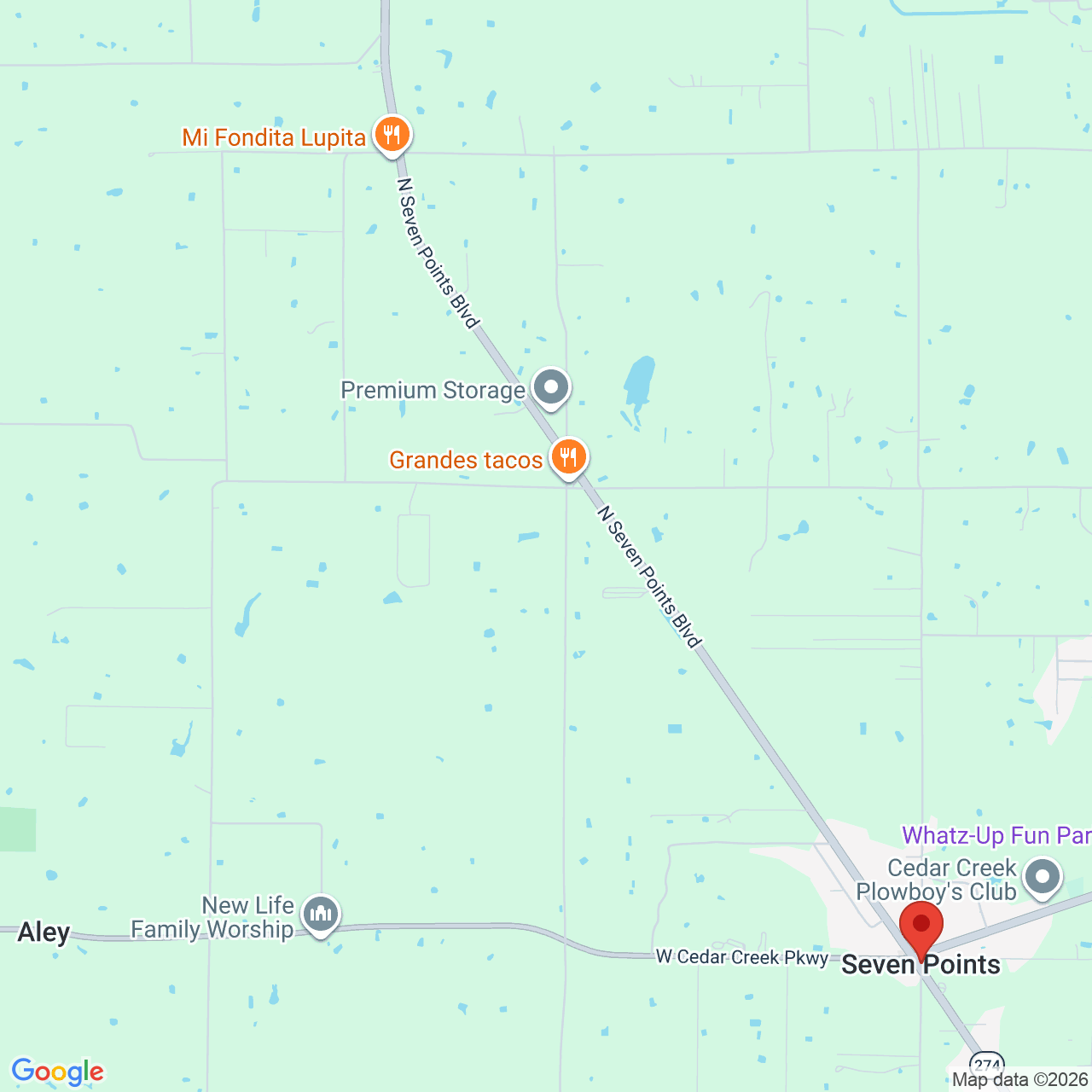
Task: Open the Mi Fondita Lupita restaurant pin
Action: point(392,136)
